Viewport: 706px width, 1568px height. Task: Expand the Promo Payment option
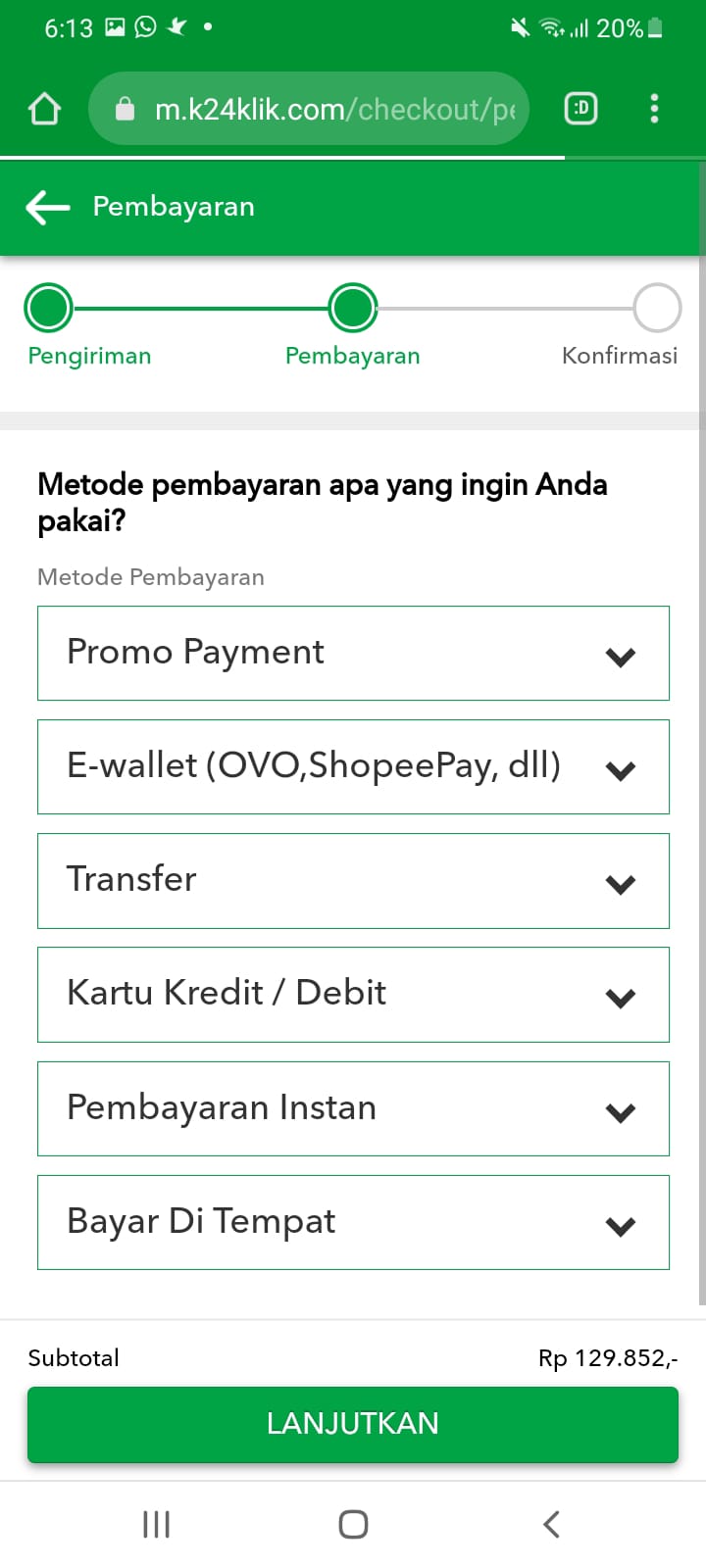pyautogui.click(x=353, y=653)
